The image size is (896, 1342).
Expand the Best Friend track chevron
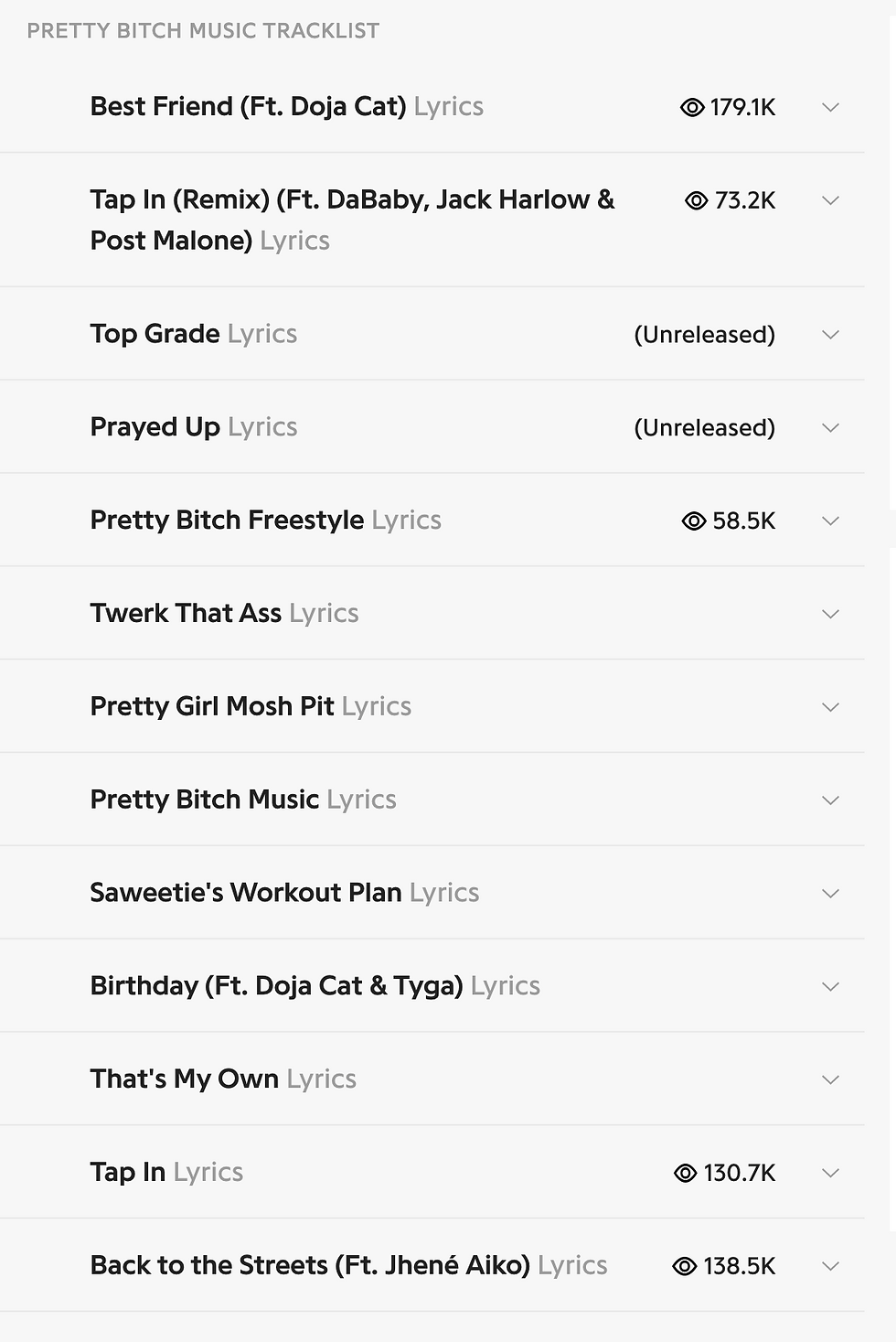pyautogui.click(x=830, y=107)
